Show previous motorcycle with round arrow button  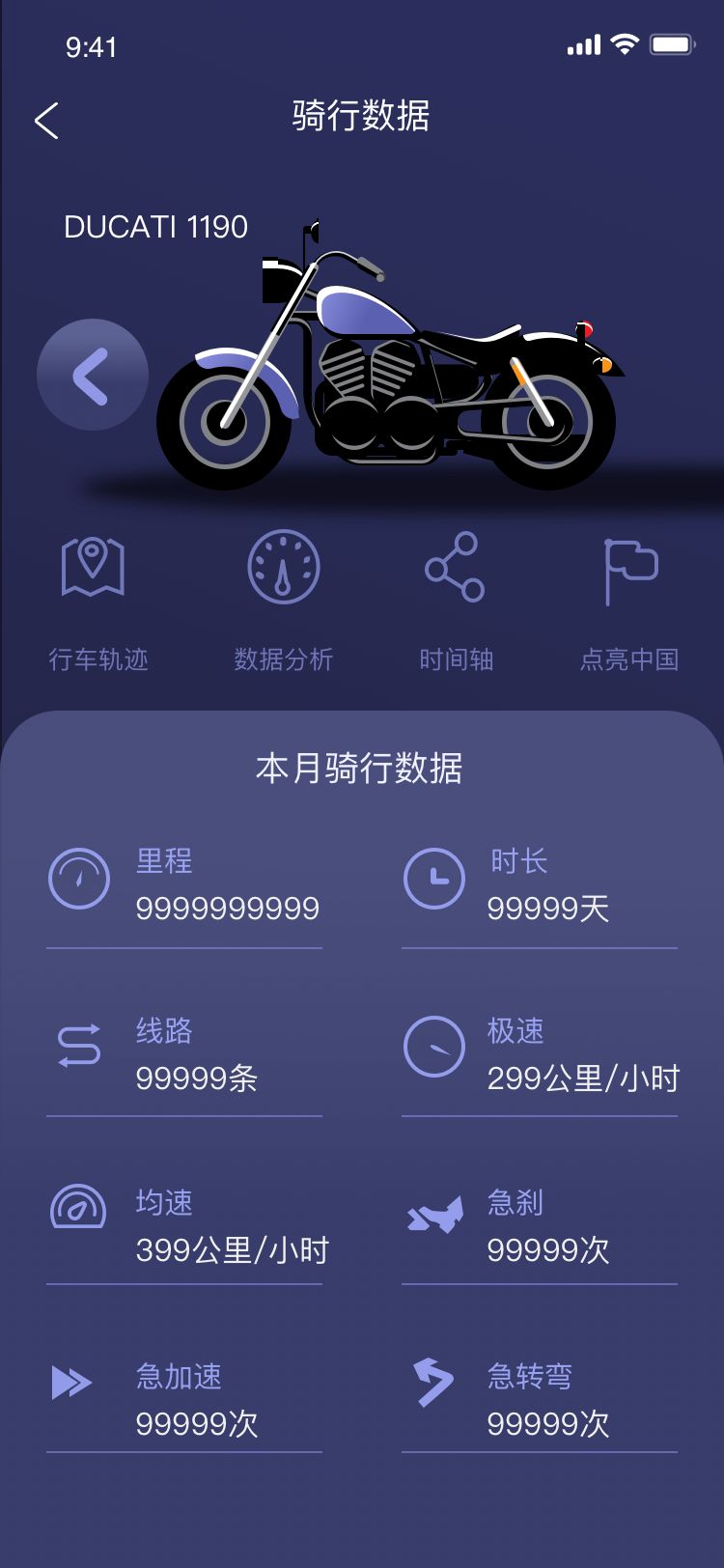coord(93,375)
